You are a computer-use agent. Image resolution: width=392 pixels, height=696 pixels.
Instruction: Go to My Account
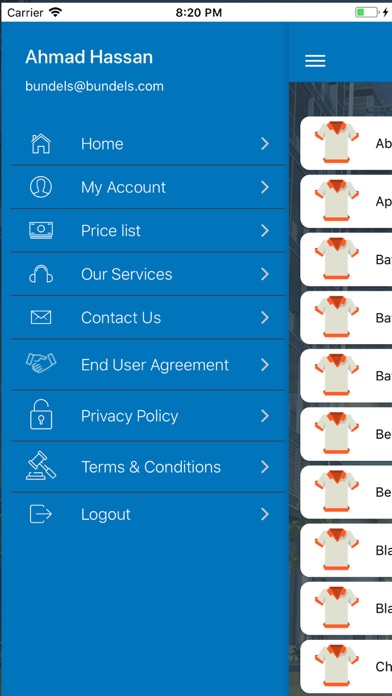pos(147,187)
